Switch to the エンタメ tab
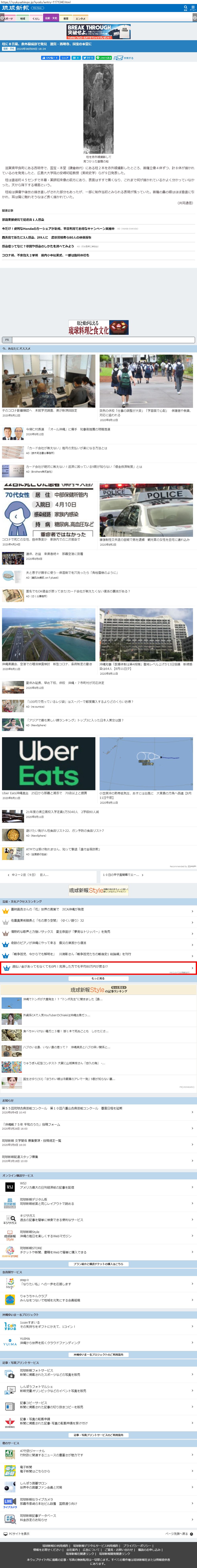Image resolution: width=197 pixels, height=1568 pixels. click(x=80, y=18)
